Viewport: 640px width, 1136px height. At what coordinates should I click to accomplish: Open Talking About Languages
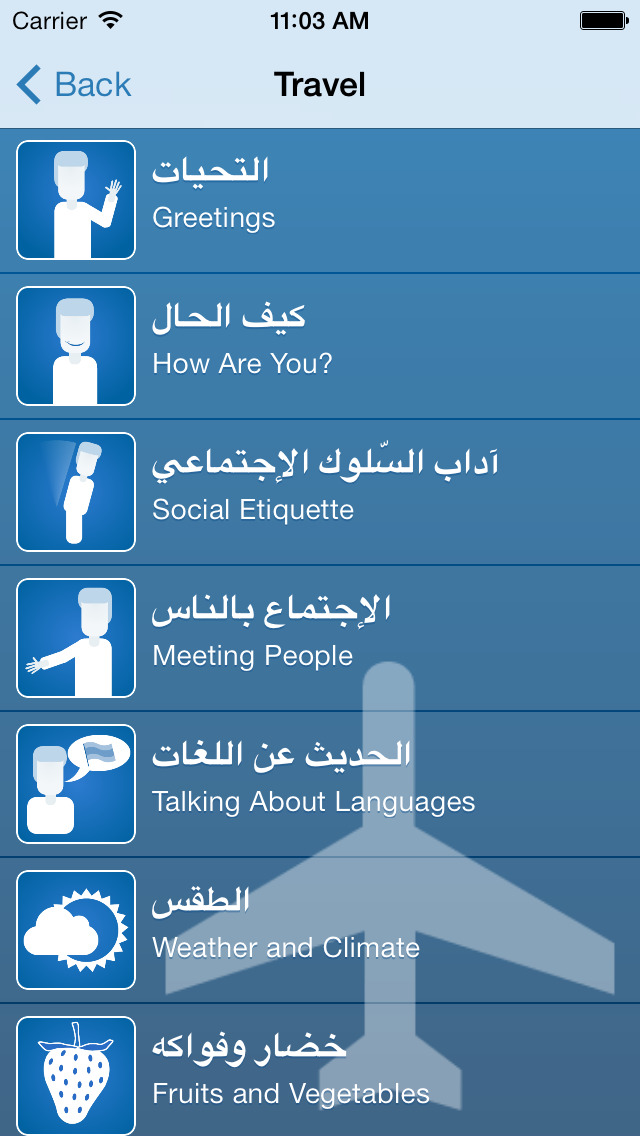coord(320,784)
